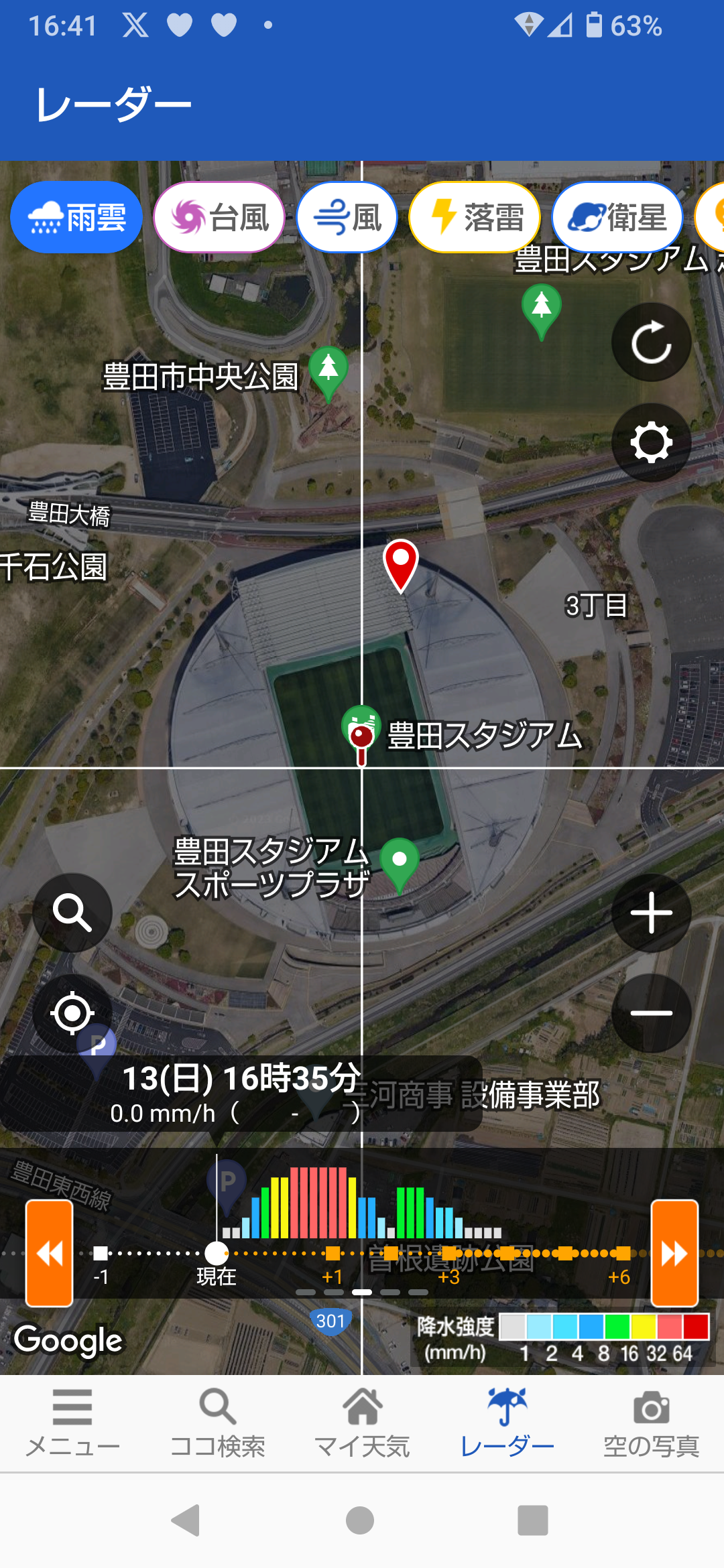
Task: Open radar settings gear
Action: (x=651, y=442)
